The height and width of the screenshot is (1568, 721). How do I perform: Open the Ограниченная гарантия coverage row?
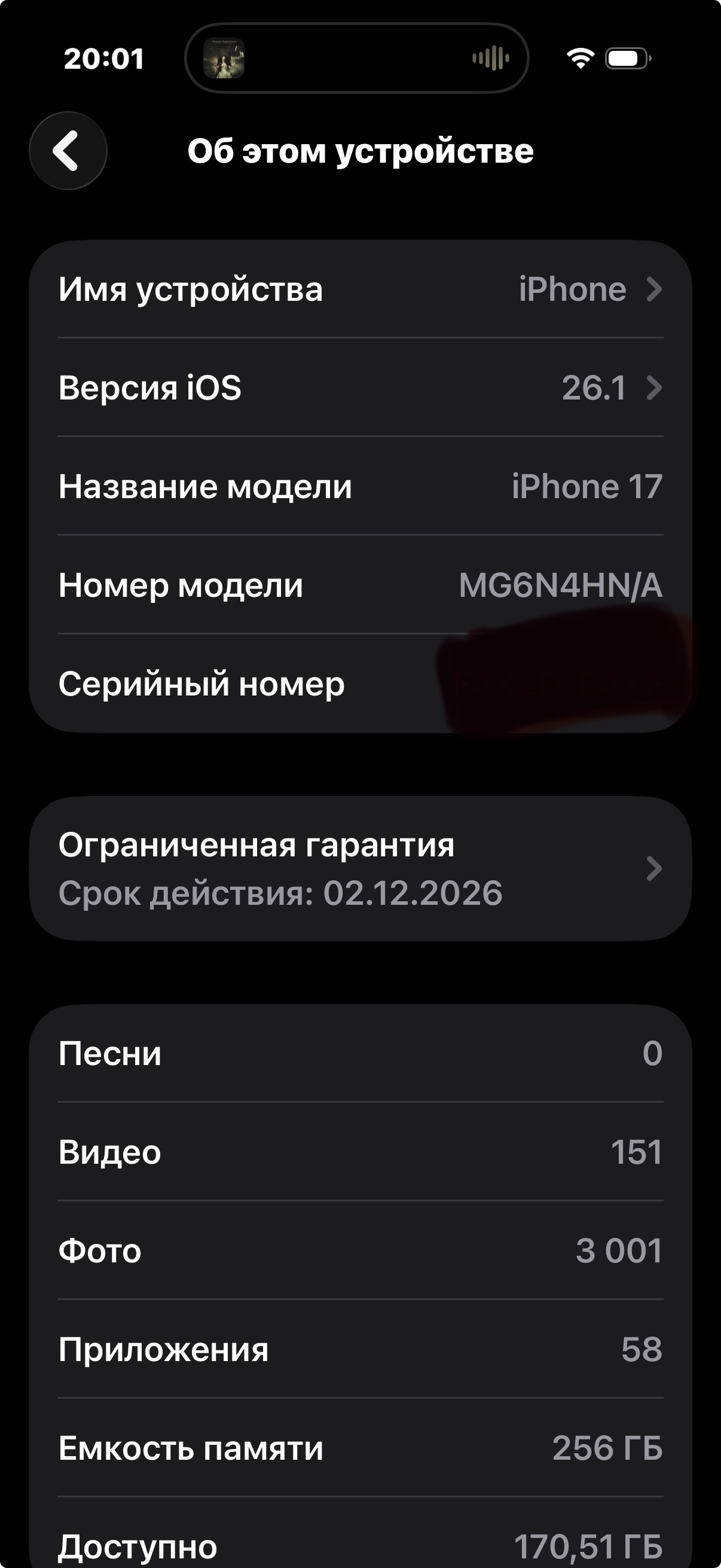(x=360, y=868)
